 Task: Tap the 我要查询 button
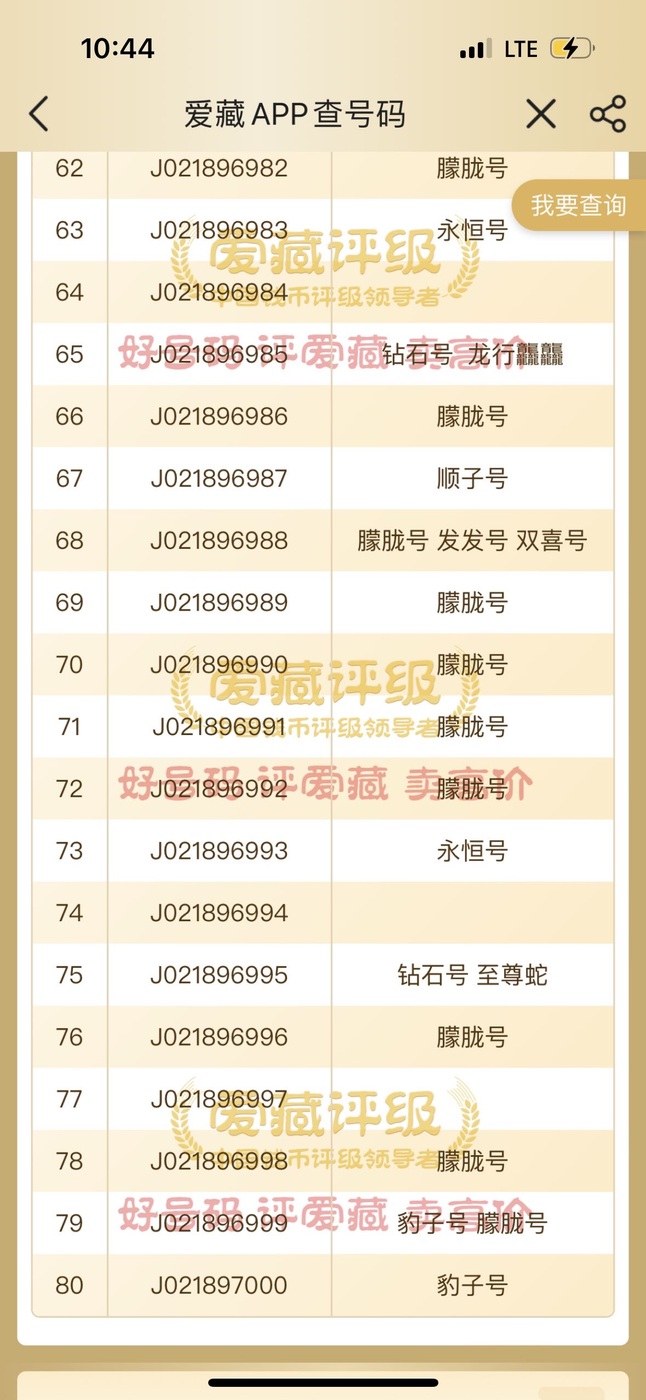(579, 206)
